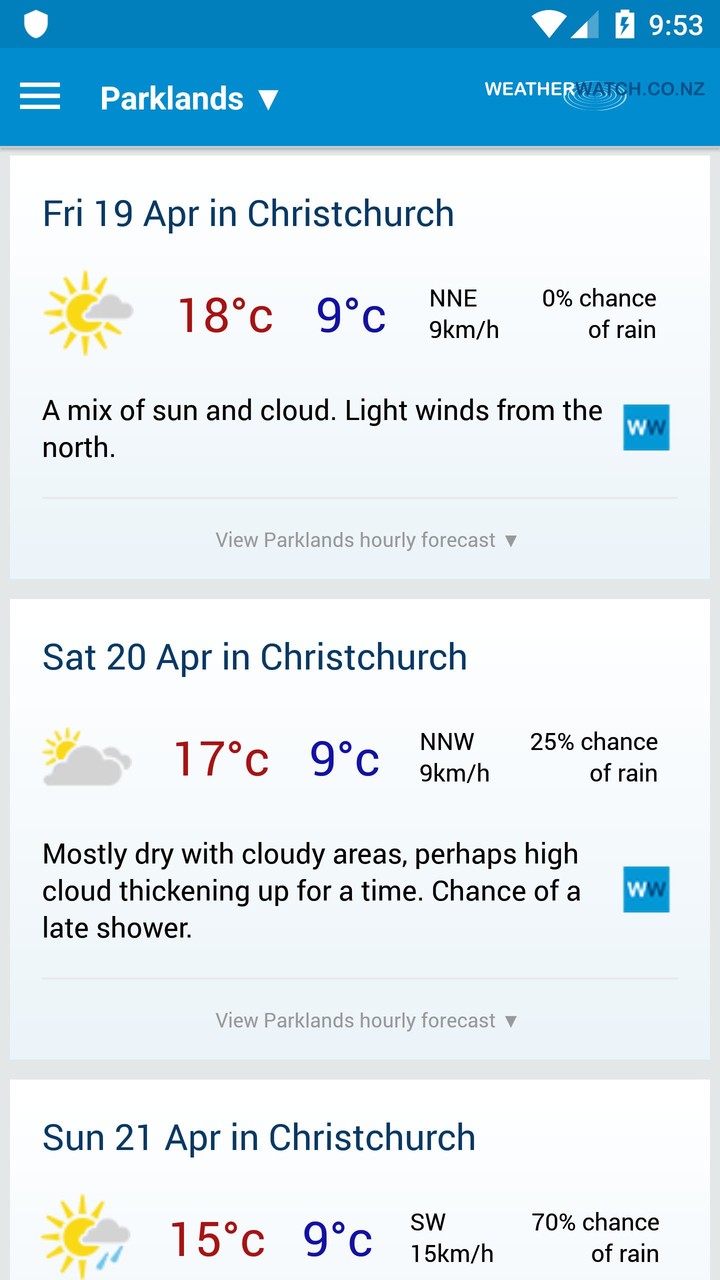
Task: Click the sun and cloud icon for Friday
Action: click(x=87, y=310)
